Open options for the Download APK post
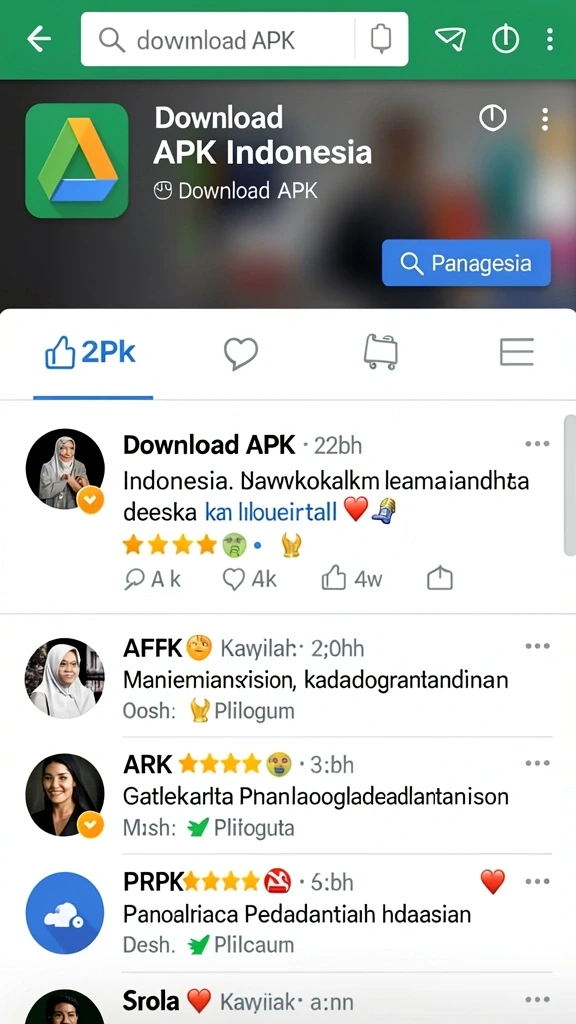The image size is (576, 1024). click(x=537, y=444)
